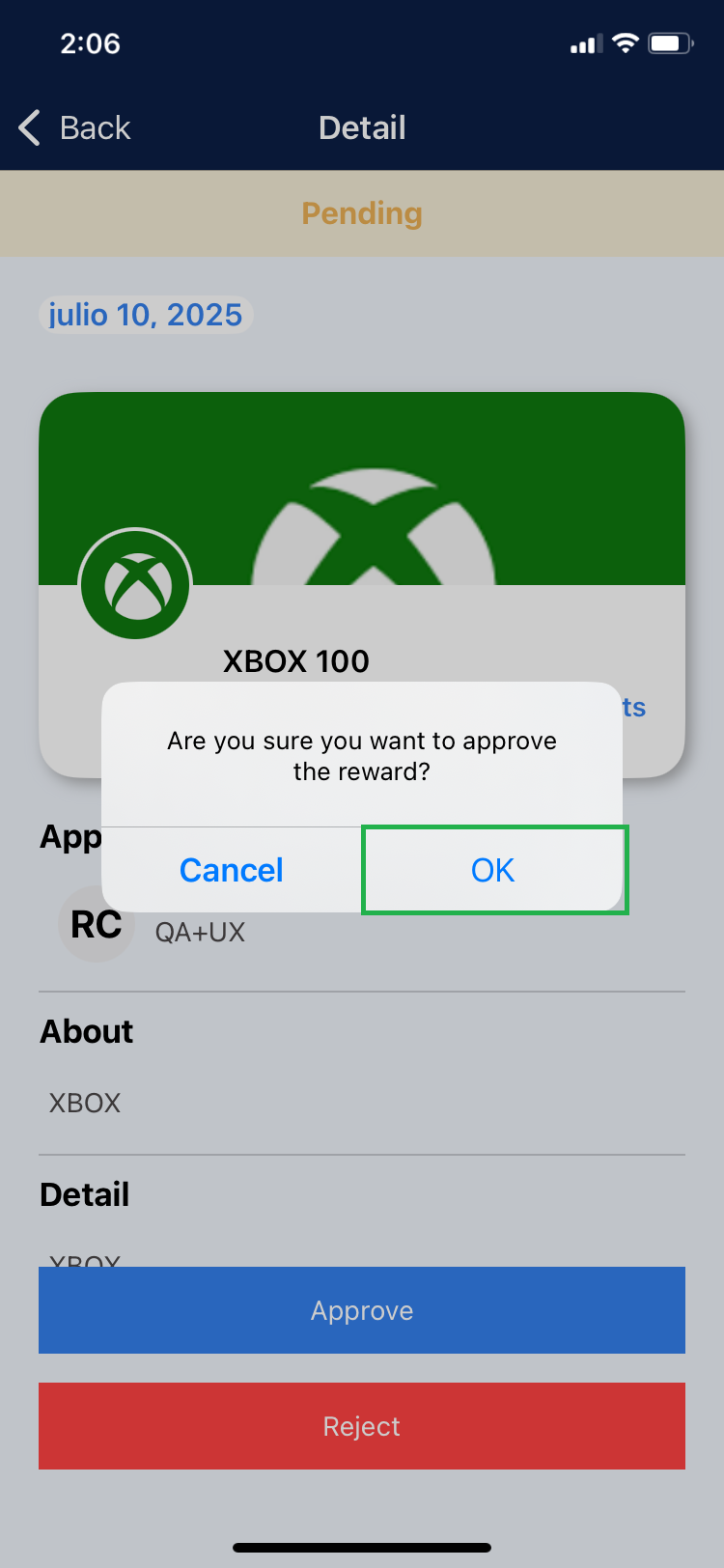Go back to the previous screen
Screen dimensions: 724x1568
coord(75,127)
